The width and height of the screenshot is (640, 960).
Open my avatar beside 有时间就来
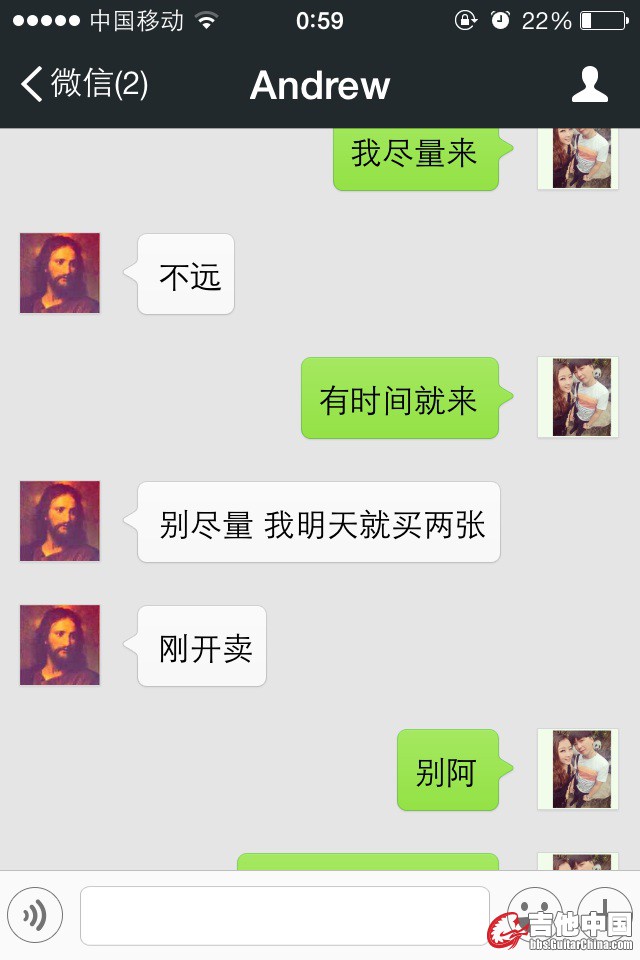(578, 397)
